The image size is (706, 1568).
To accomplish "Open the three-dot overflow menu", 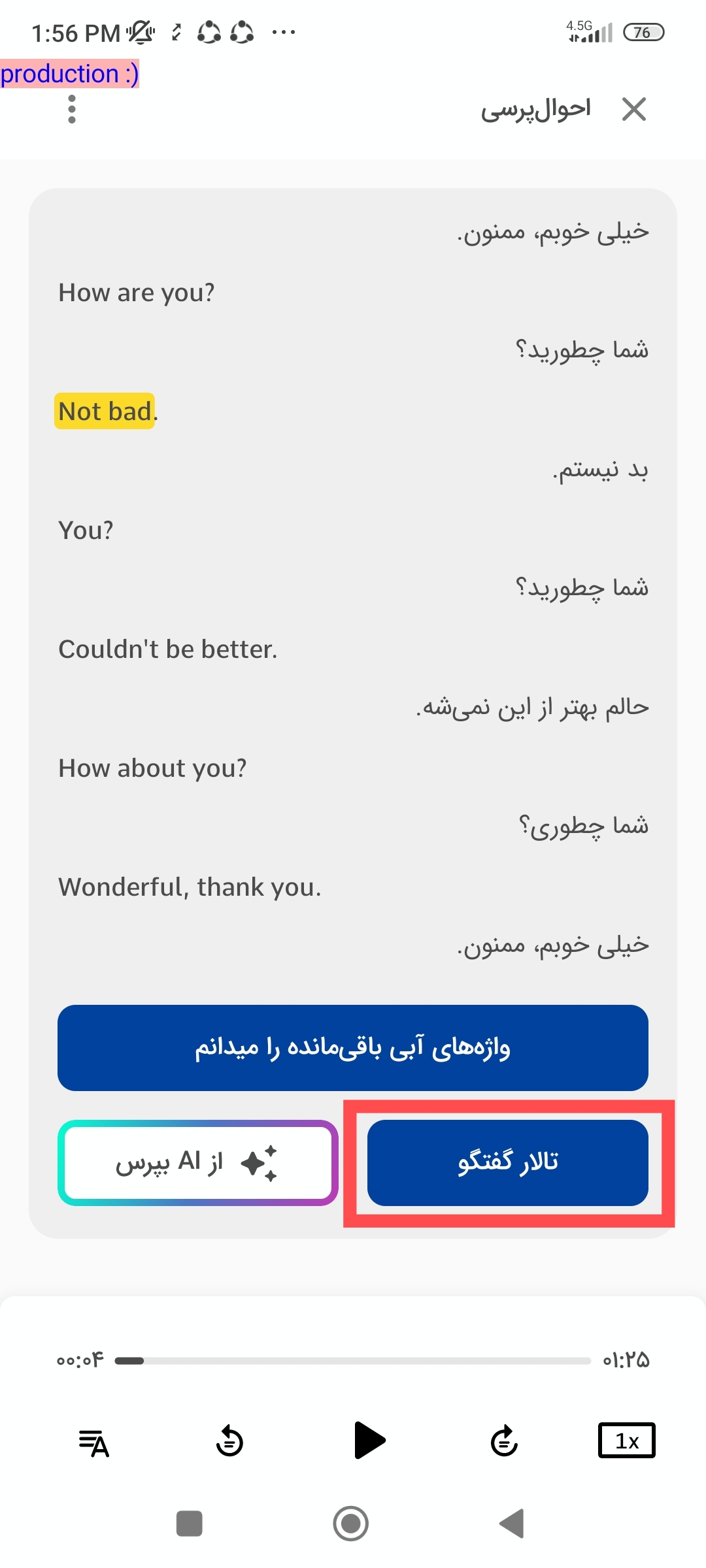I will coord(72,109).
